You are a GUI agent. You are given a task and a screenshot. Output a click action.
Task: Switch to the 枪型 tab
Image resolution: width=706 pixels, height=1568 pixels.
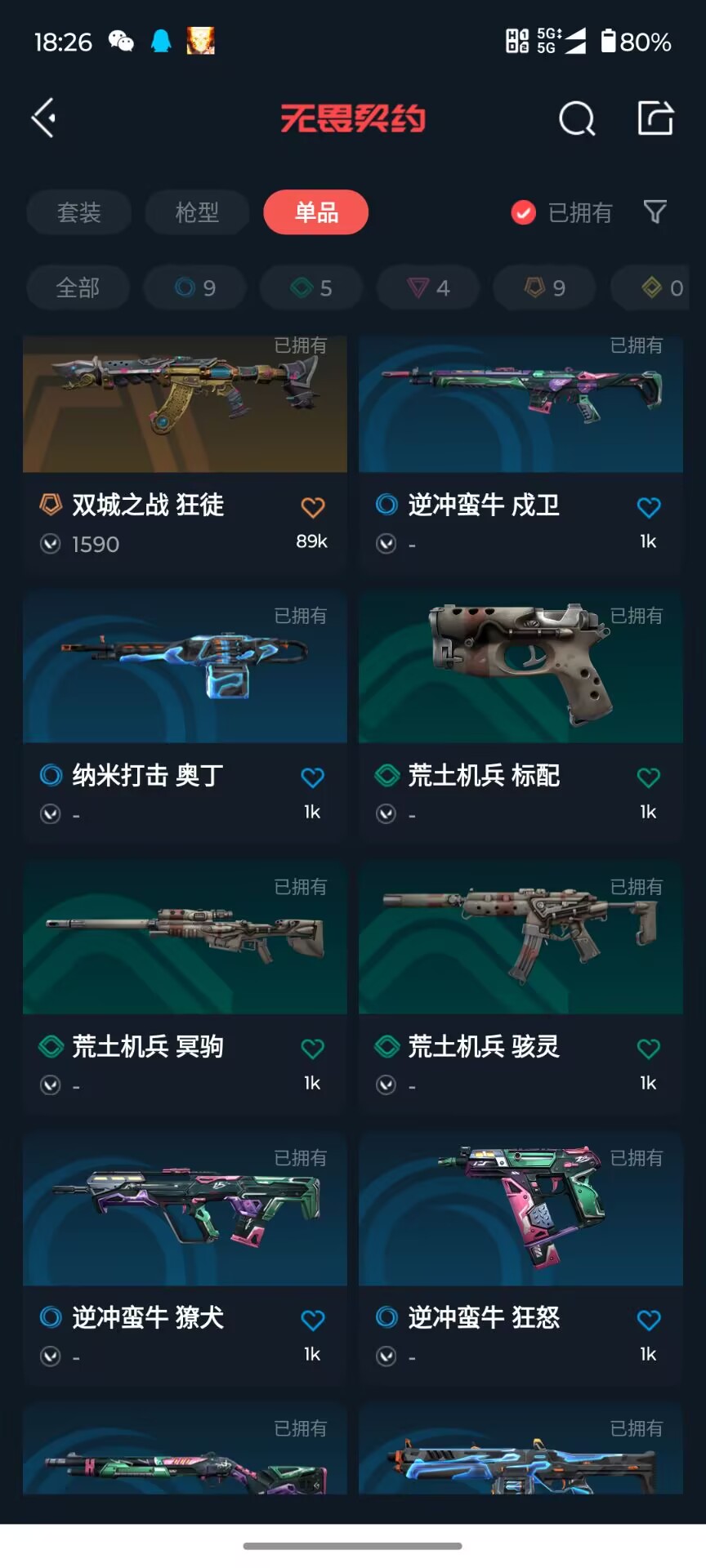coord(197,213)
